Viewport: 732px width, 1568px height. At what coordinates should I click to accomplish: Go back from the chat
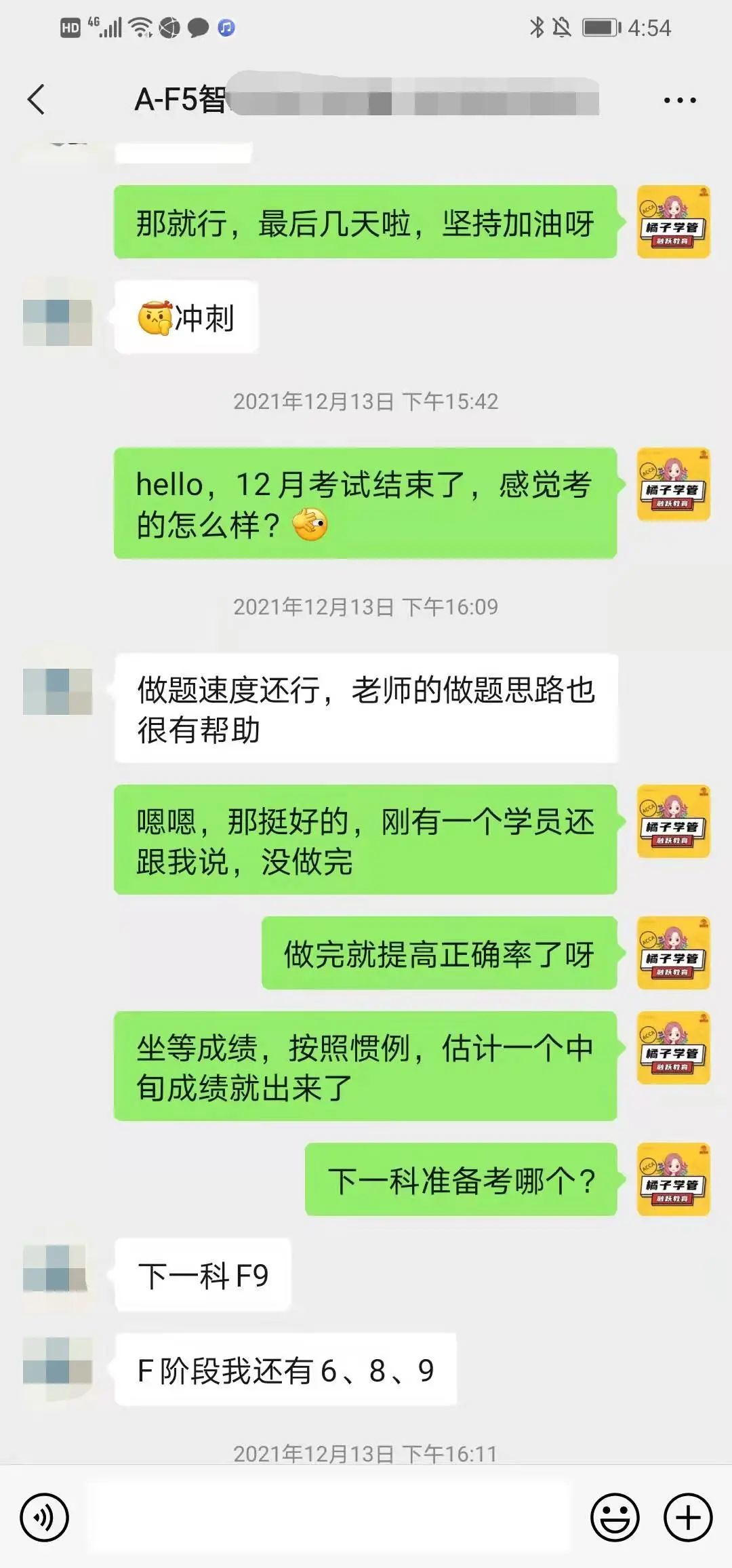coord(37,100)
